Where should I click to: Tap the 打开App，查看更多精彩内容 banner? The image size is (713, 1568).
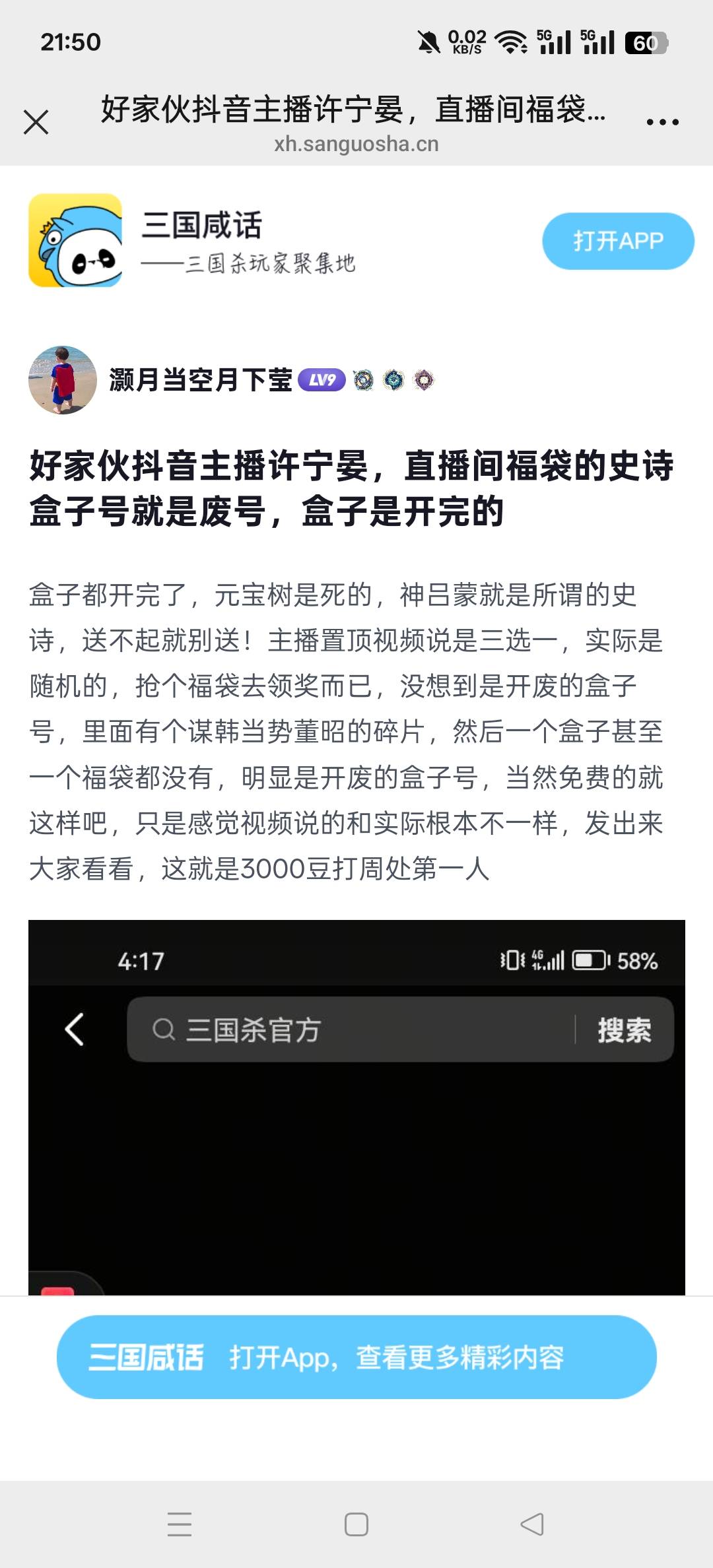[356, 1357]
